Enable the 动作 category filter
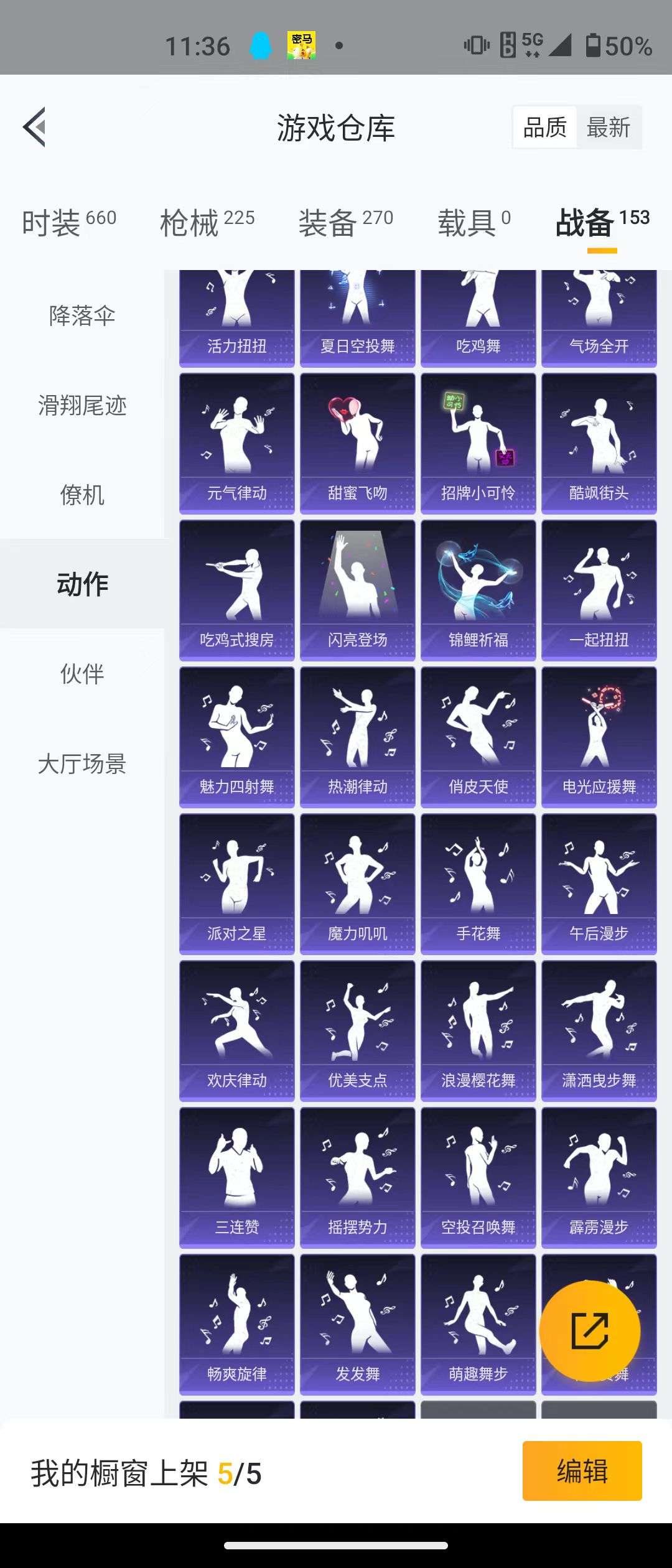This screenshot has width=672, height=1568. [82, 584]
